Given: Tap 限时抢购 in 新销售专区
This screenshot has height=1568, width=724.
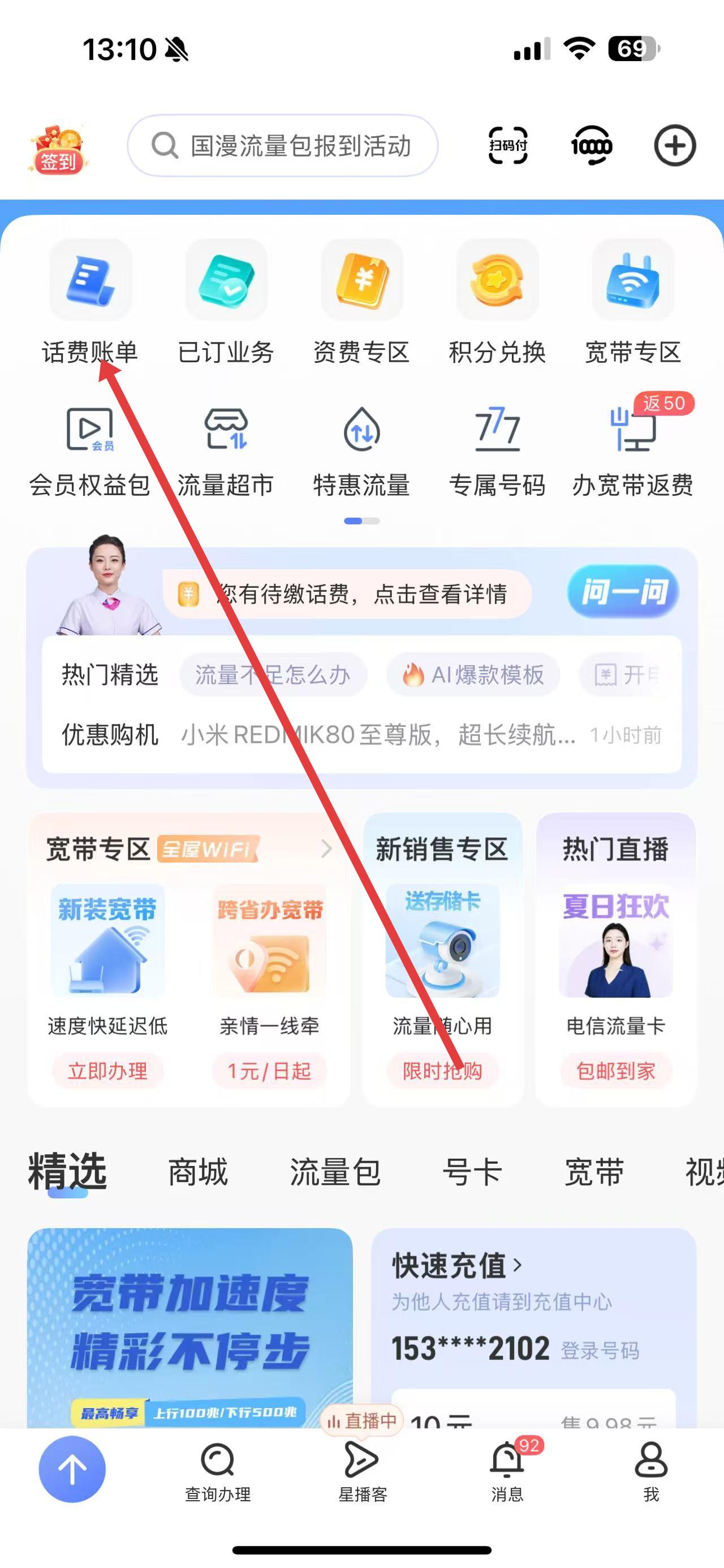Looking at the screenshot, I should tap(443, 1071).
